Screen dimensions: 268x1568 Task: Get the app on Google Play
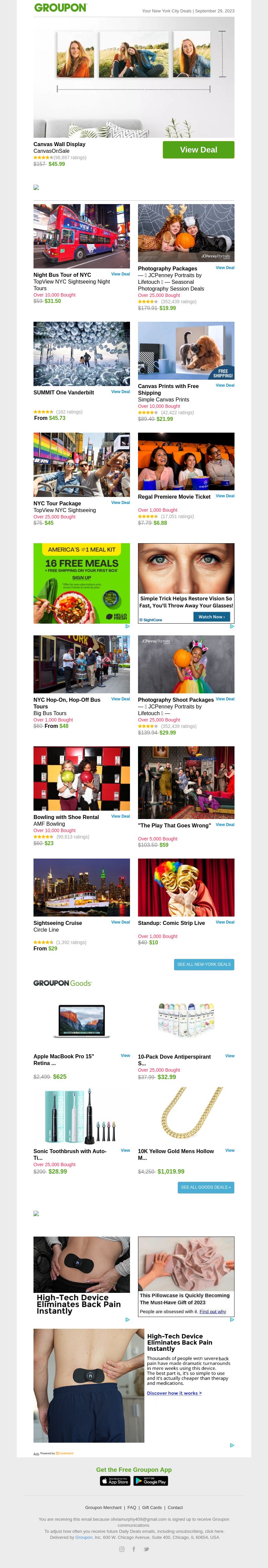click(x=150, y=1481)
